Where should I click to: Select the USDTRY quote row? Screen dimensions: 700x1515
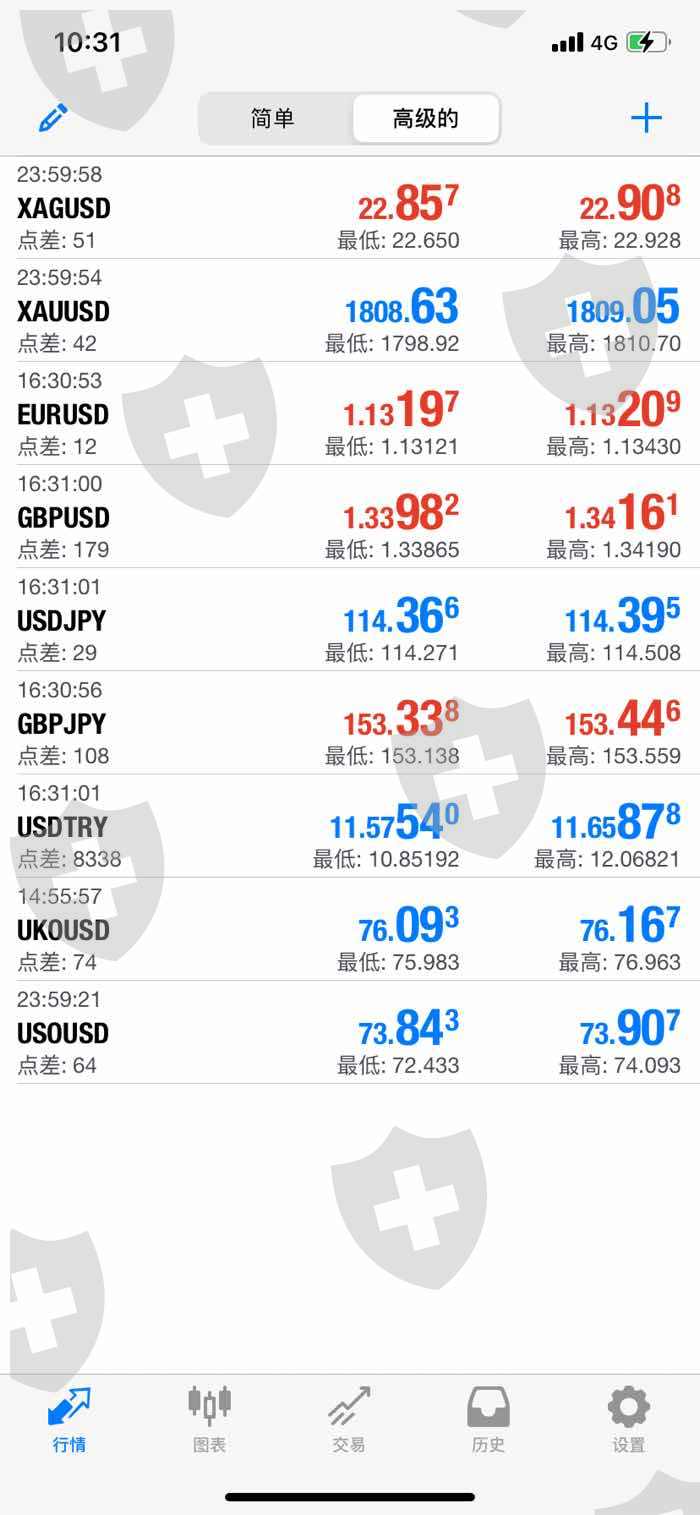(x=350, y=826)
